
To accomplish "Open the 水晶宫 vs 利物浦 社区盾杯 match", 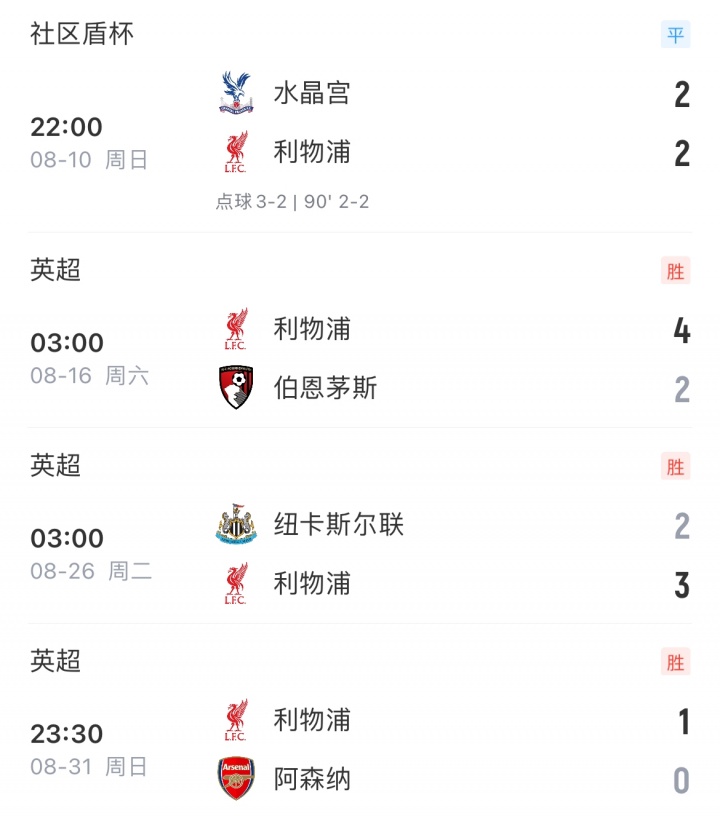I will pos(360,125).
